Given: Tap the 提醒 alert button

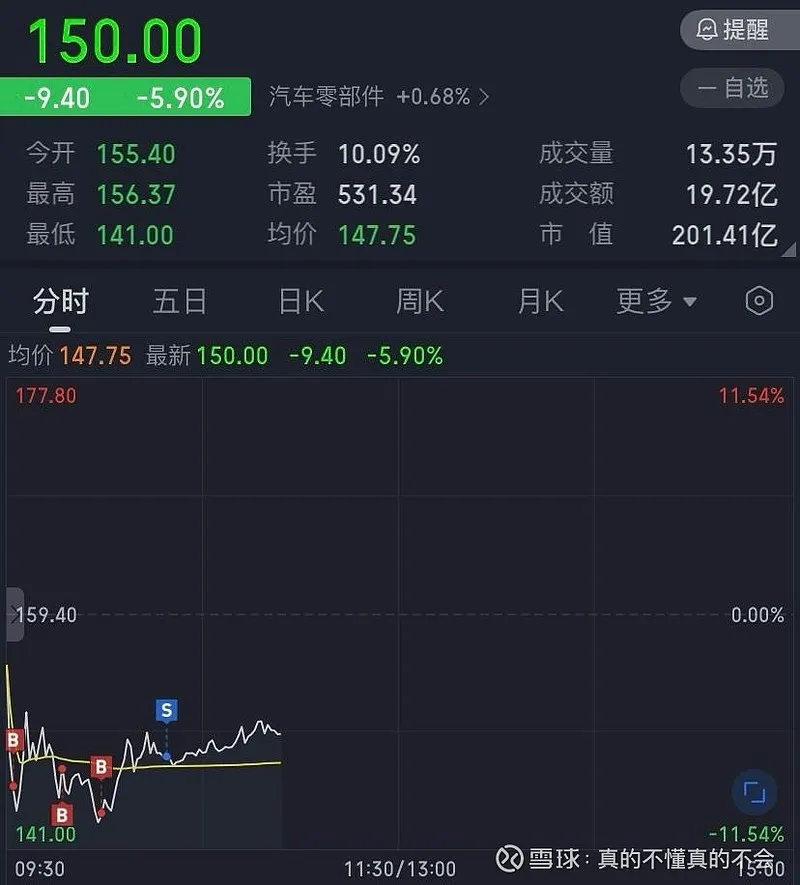Looking at the screenshot, I should pos(733,29).
